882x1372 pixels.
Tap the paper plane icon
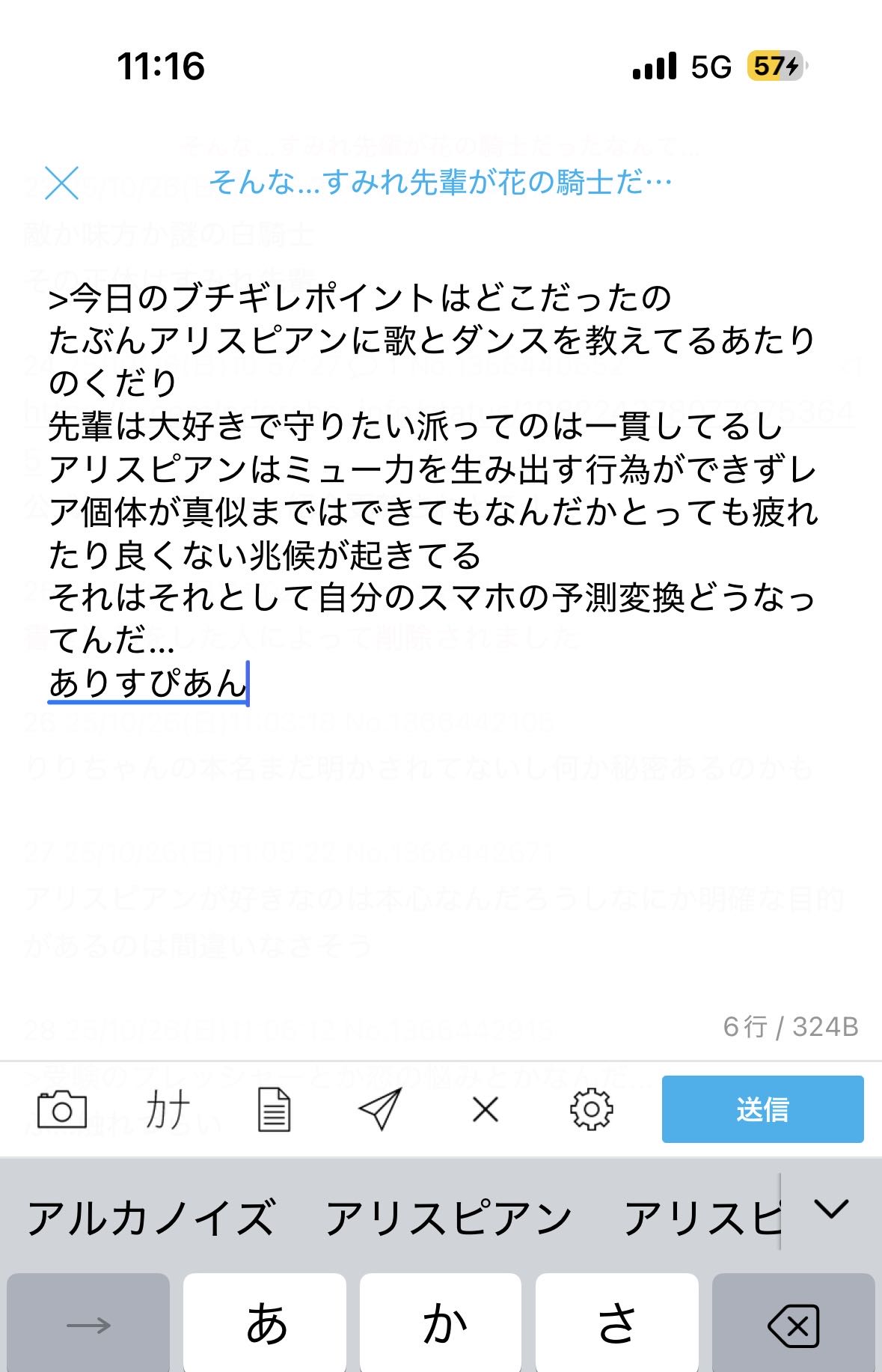click(x=380, y=1109)
